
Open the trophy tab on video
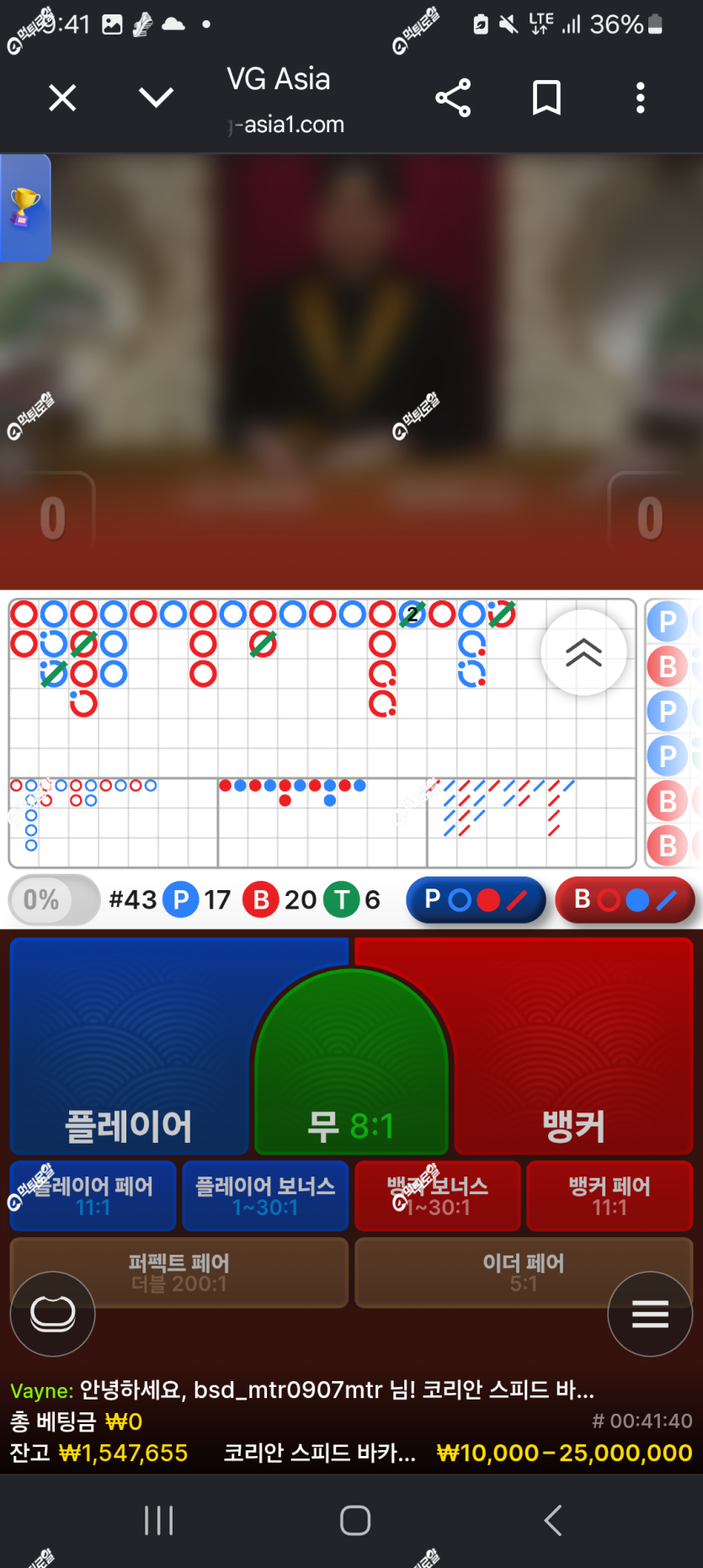[x=25, y=208]
